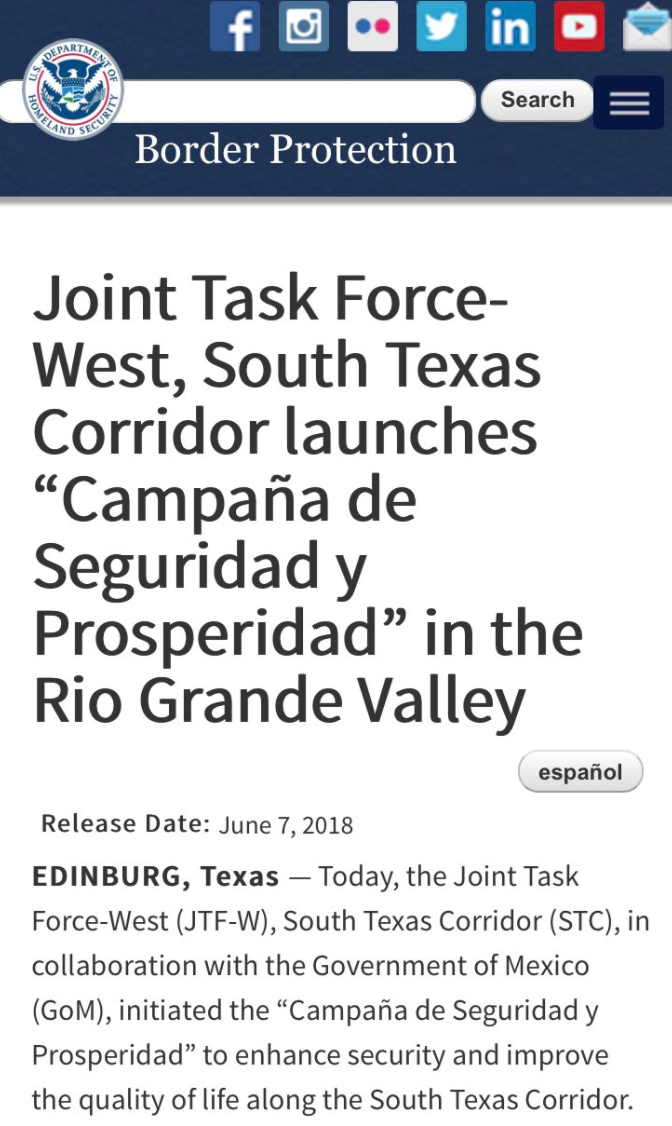The image size is (672, 1126).
Task: Open the Flickr page link
Action: point(372,26)
